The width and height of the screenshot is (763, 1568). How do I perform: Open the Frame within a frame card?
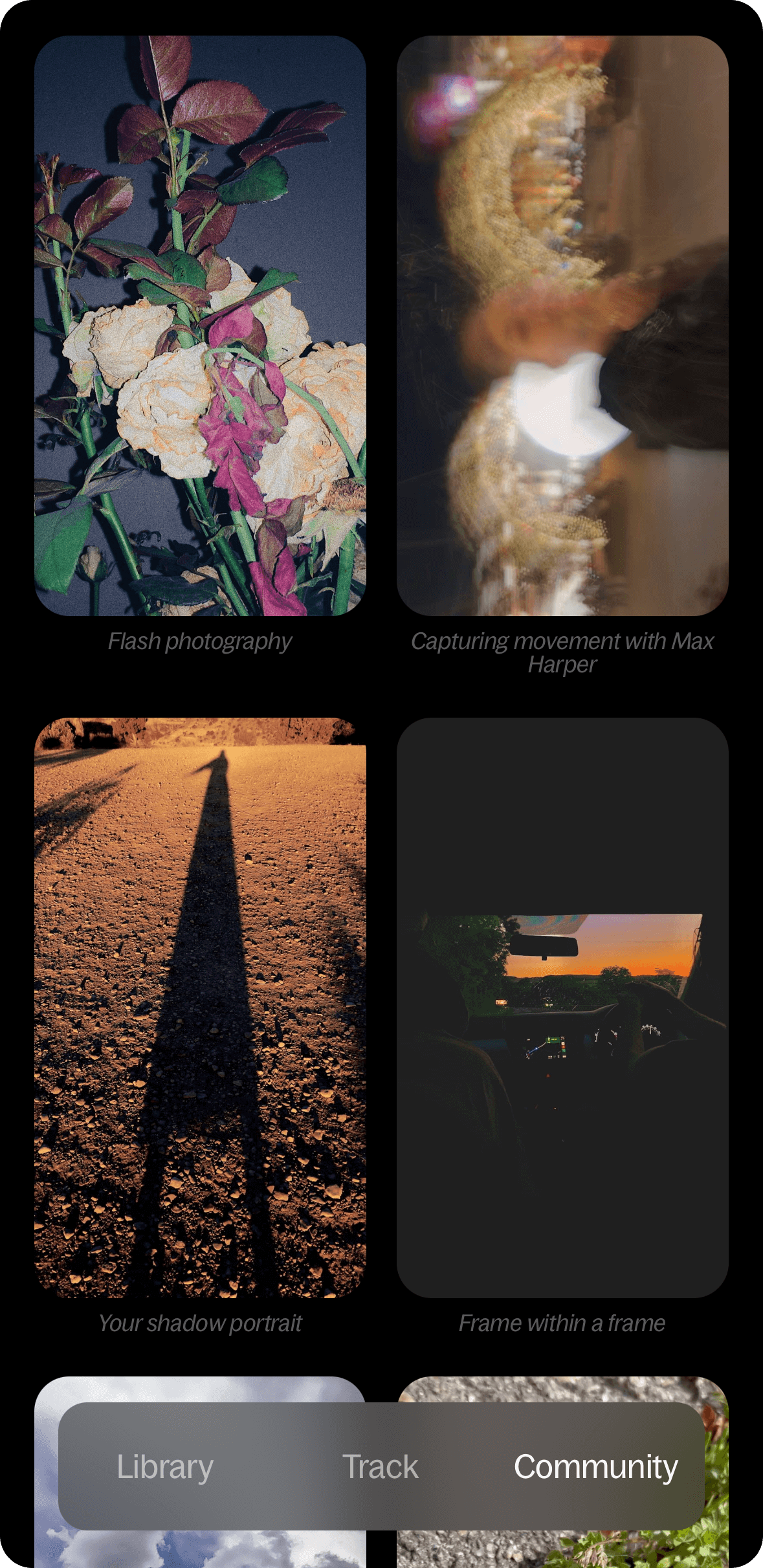click(562, 1007)
